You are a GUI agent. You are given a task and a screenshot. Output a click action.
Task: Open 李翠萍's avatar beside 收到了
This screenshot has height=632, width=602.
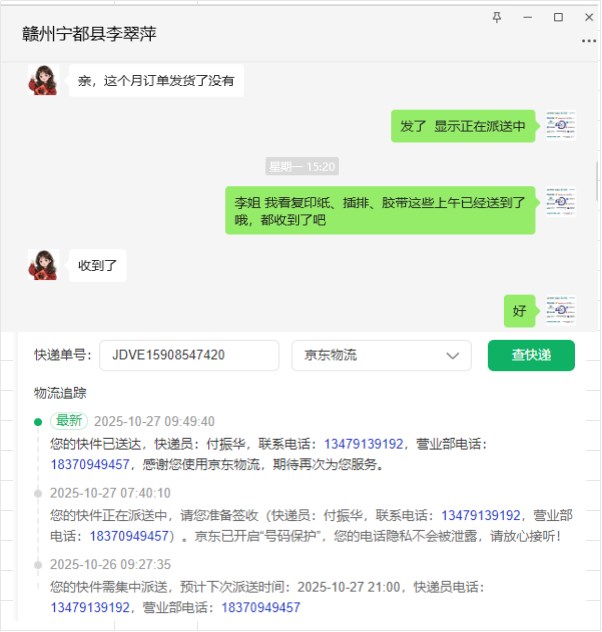click(x=43, y=265)
